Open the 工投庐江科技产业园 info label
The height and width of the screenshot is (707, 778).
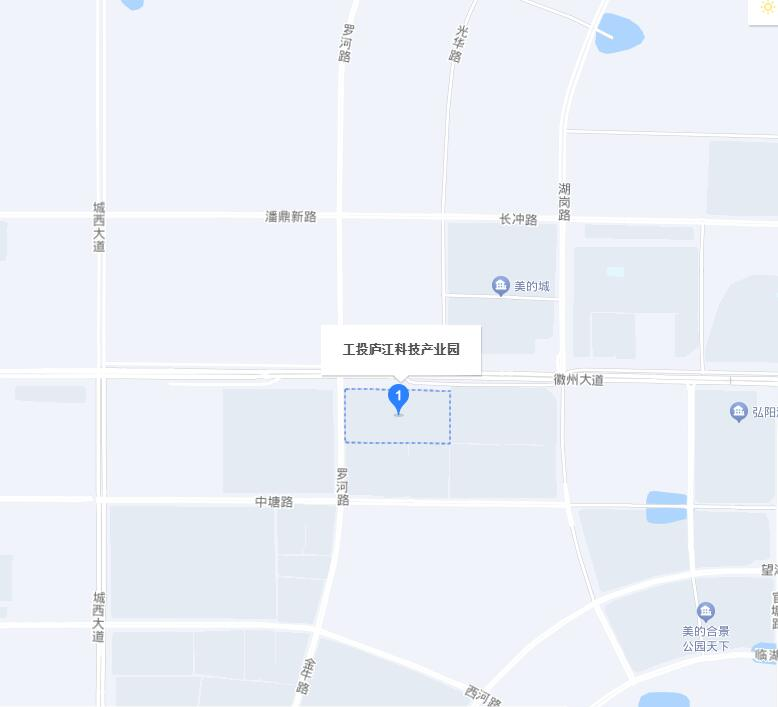400,350
